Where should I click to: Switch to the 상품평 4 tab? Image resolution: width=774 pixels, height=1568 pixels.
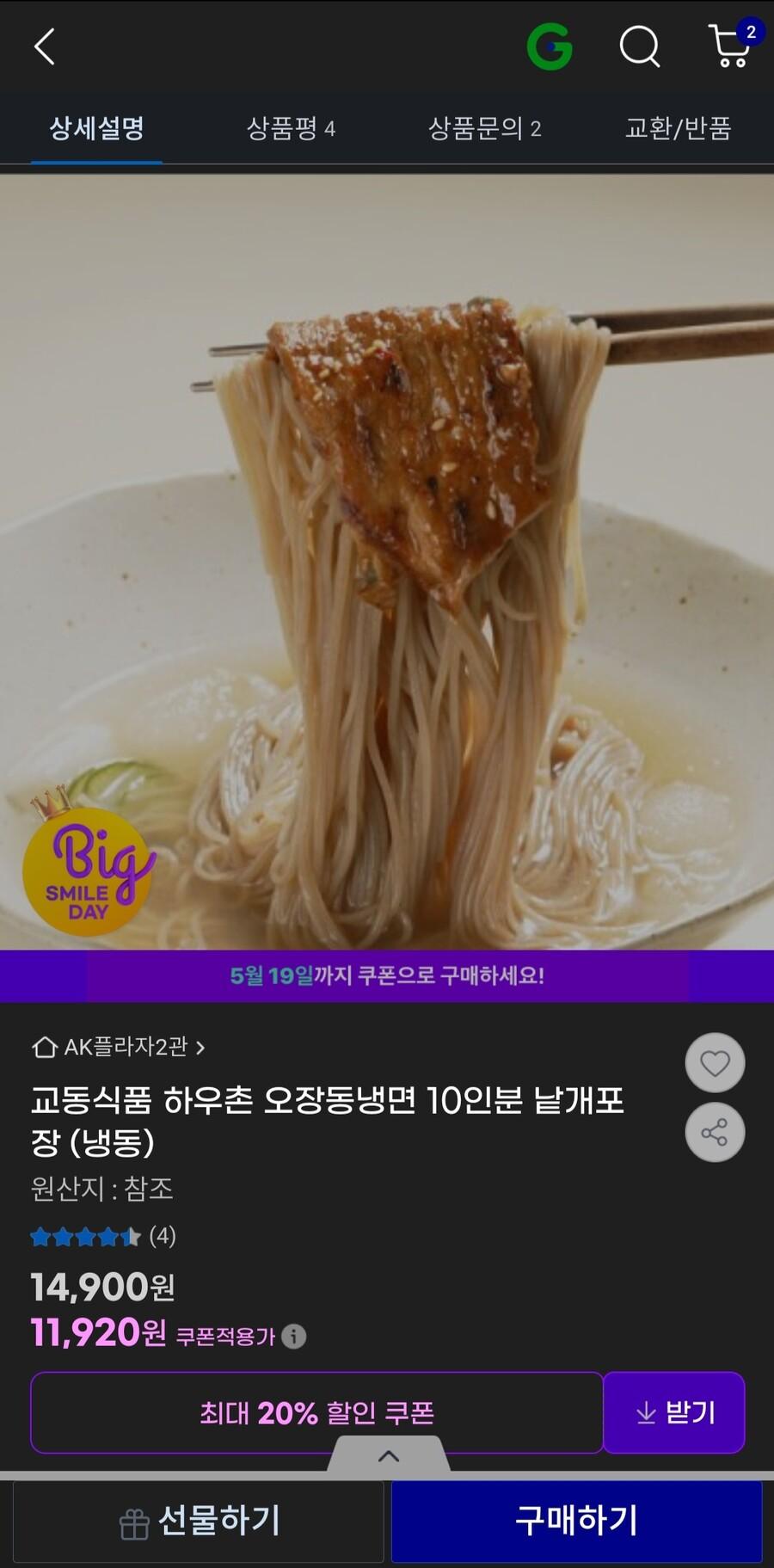[x=292, y=129]
